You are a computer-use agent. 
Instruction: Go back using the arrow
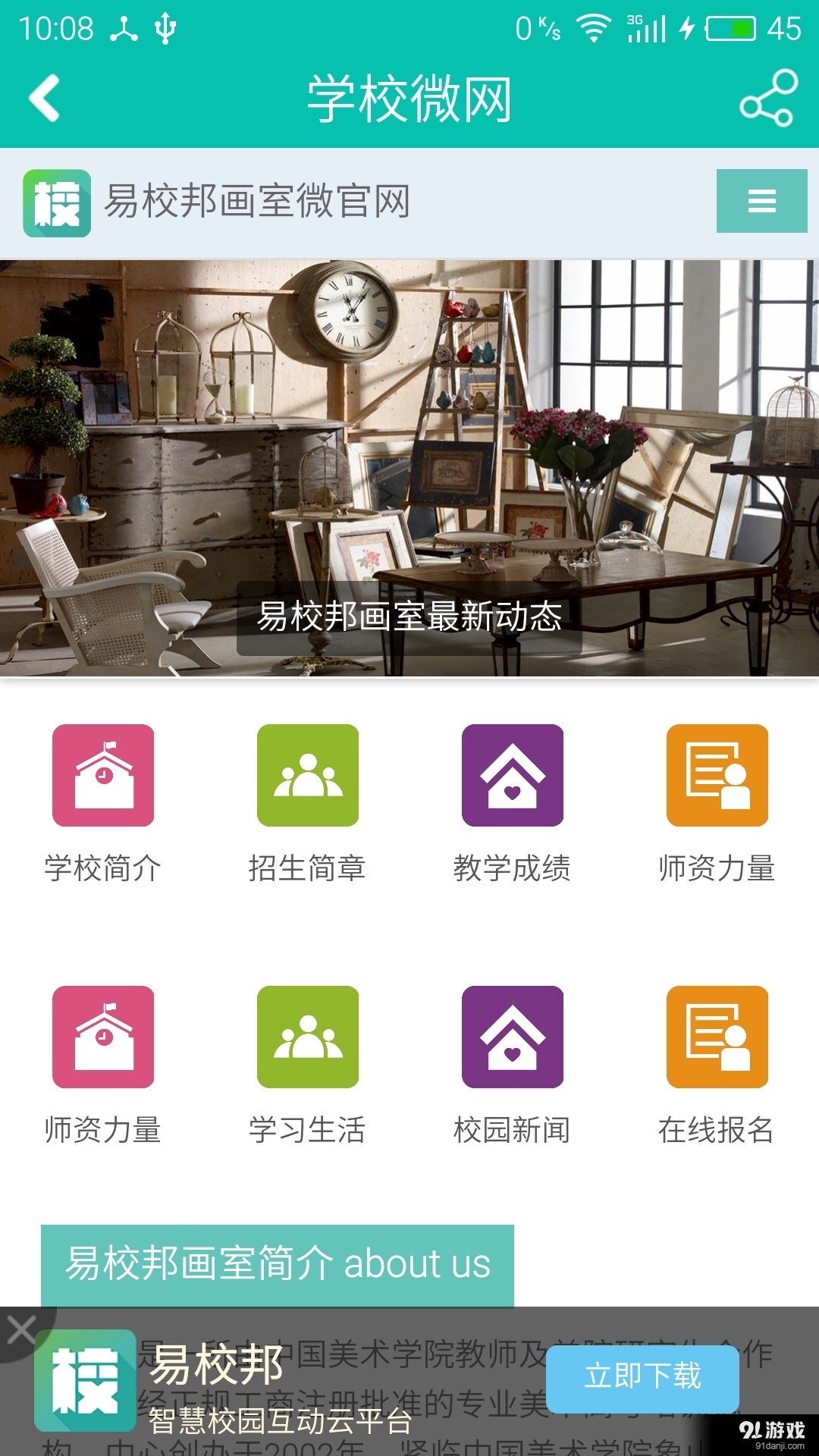coord(44,98)
